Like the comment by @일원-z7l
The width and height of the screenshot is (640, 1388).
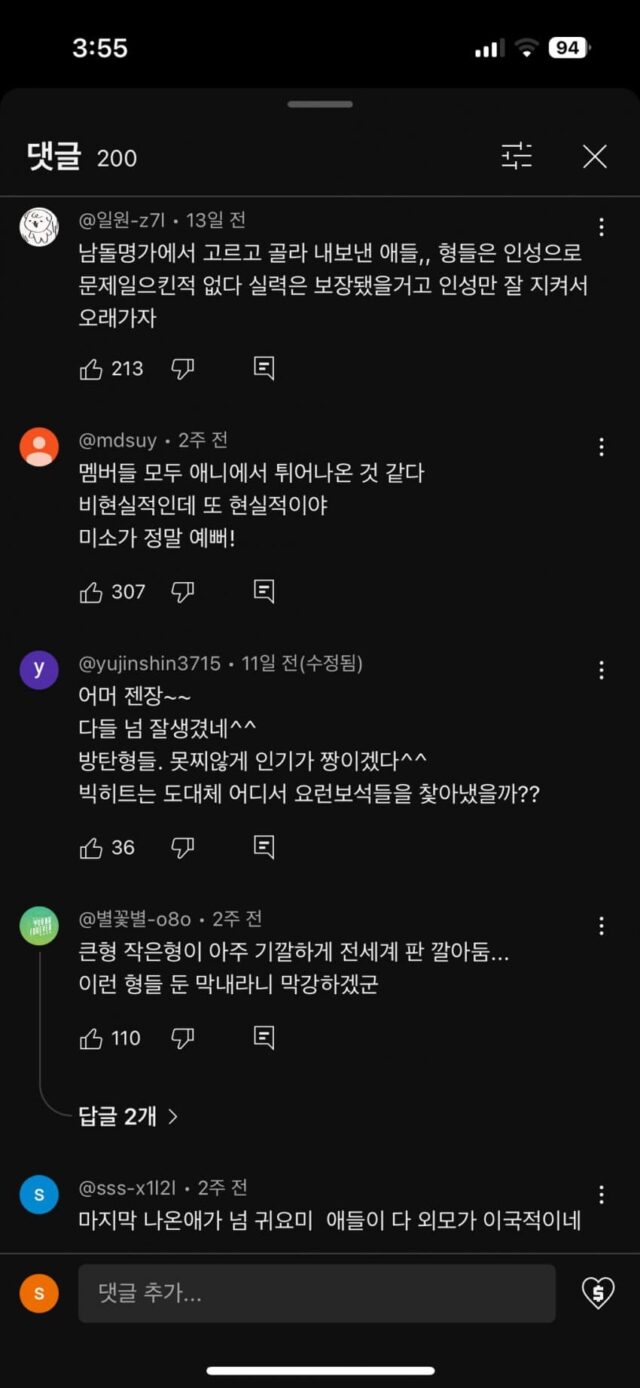(x=92, y=369)
